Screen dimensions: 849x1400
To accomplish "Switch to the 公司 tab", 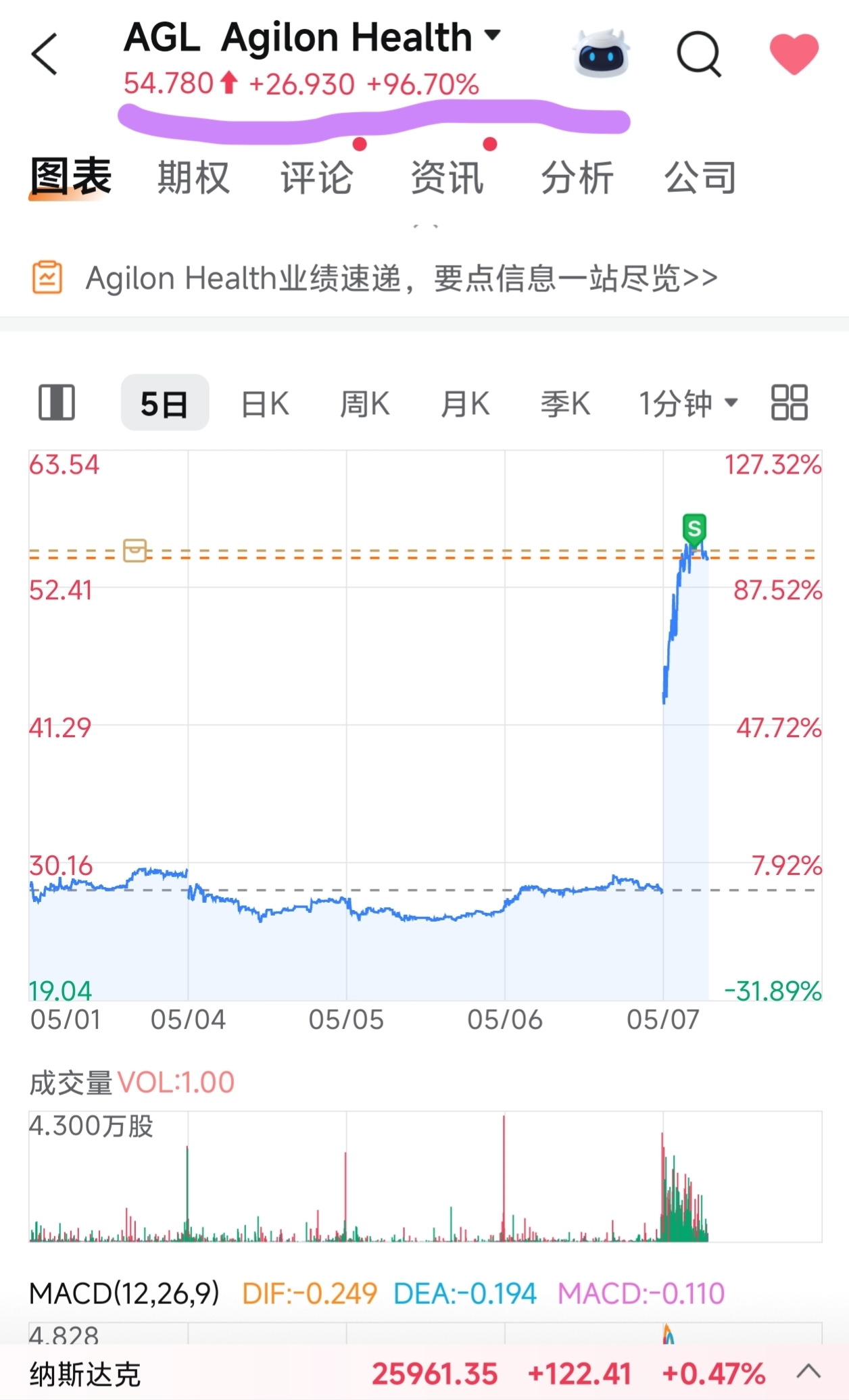I will tap(700, 178).
